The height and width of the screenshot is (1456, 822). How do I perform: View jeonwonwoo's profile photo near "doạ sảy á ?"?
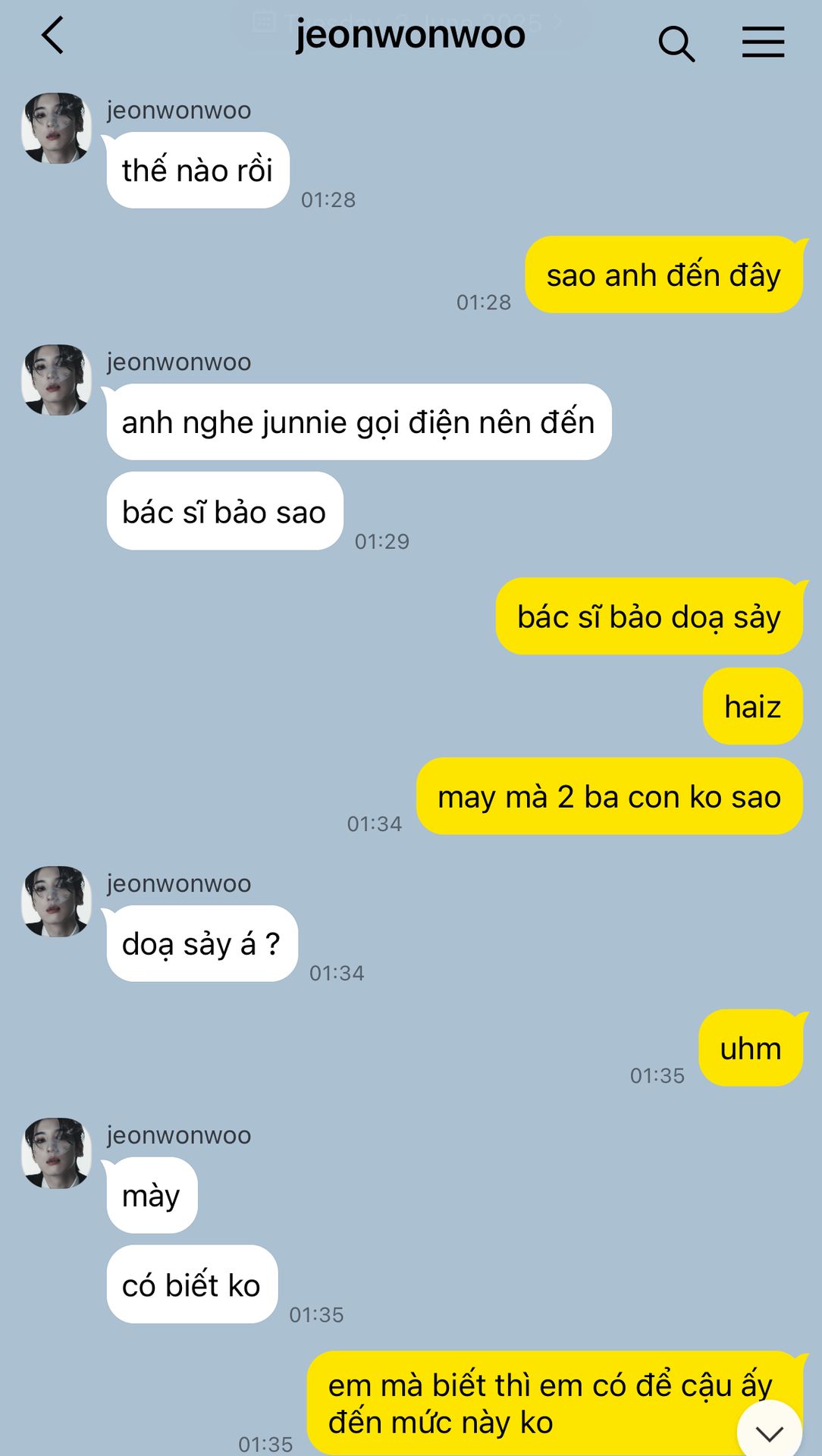tap(56, 902)
